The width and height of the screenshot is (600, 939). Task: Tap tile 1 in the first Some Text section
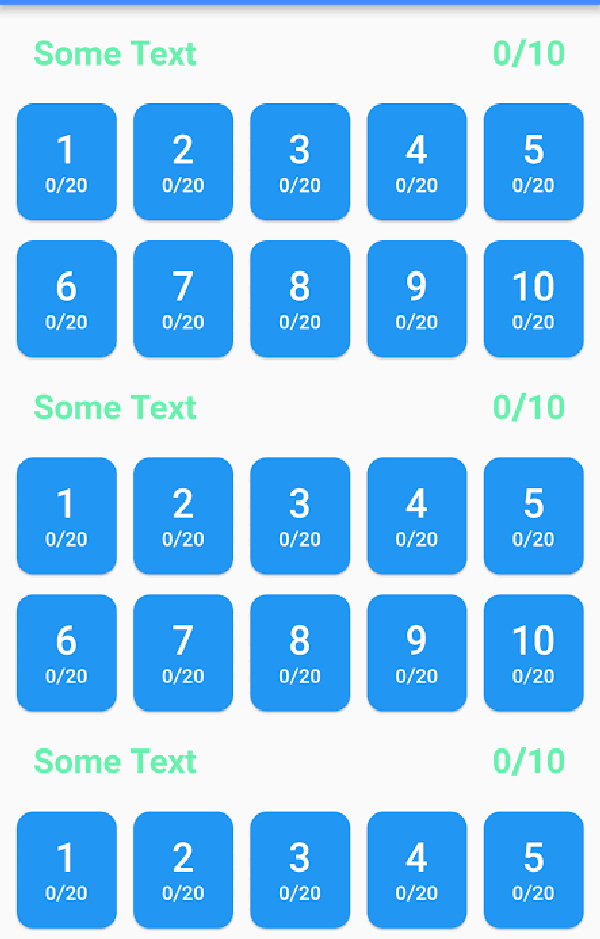pyautogui.click(x=66, y=162)
